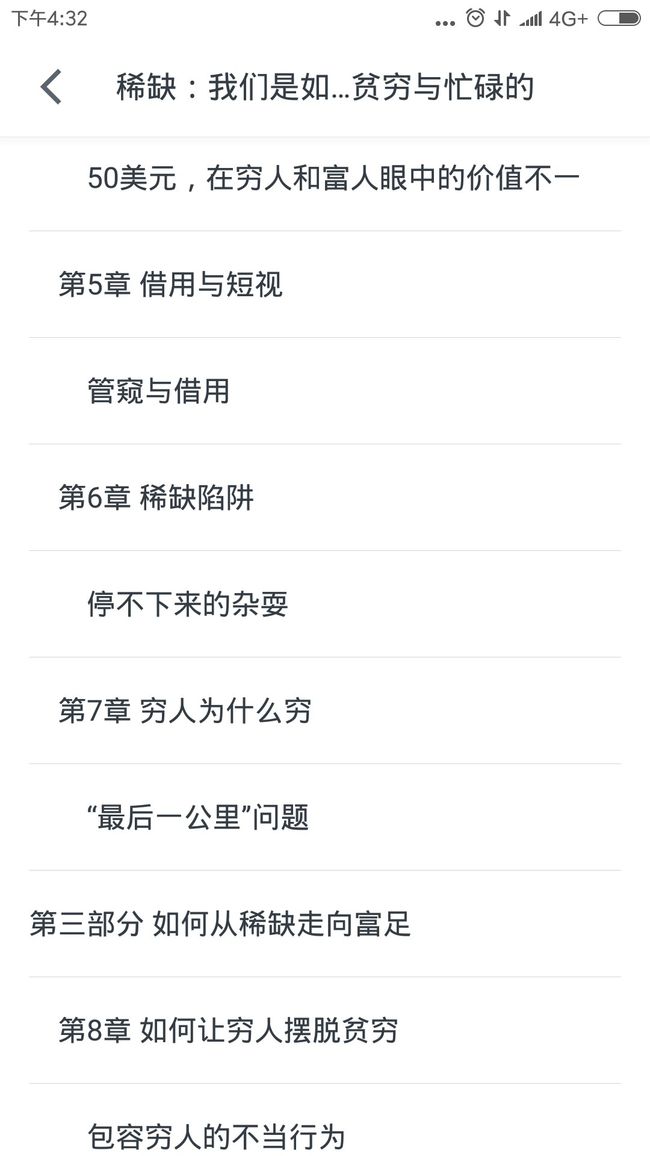This screenshot has height=1156, width=650.
Task: Open 第7章 穷人为什么穷
Action: 325,711
